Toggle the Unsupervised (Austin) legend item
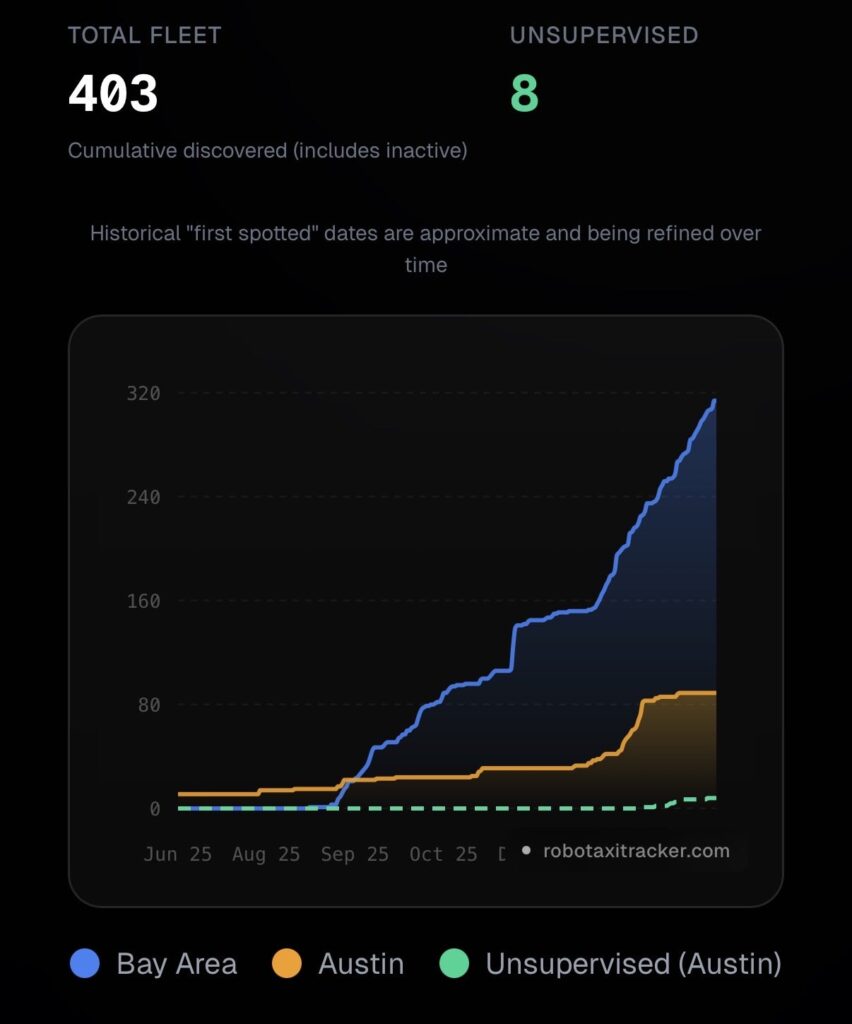This screenshot has width=852, height=1024. click(x=611, y=964)
